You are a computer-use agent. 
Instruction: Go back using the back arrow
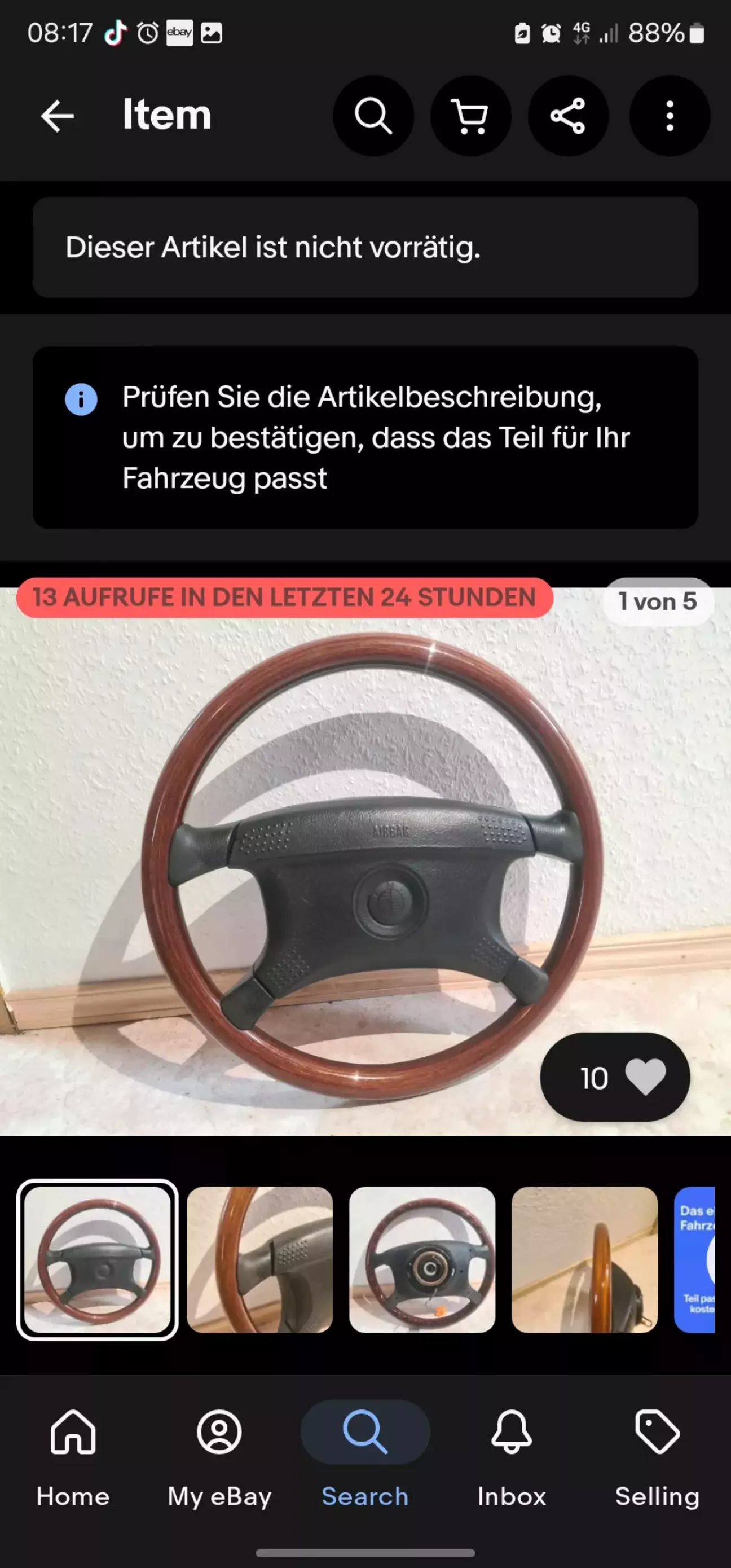click(57, 116)
